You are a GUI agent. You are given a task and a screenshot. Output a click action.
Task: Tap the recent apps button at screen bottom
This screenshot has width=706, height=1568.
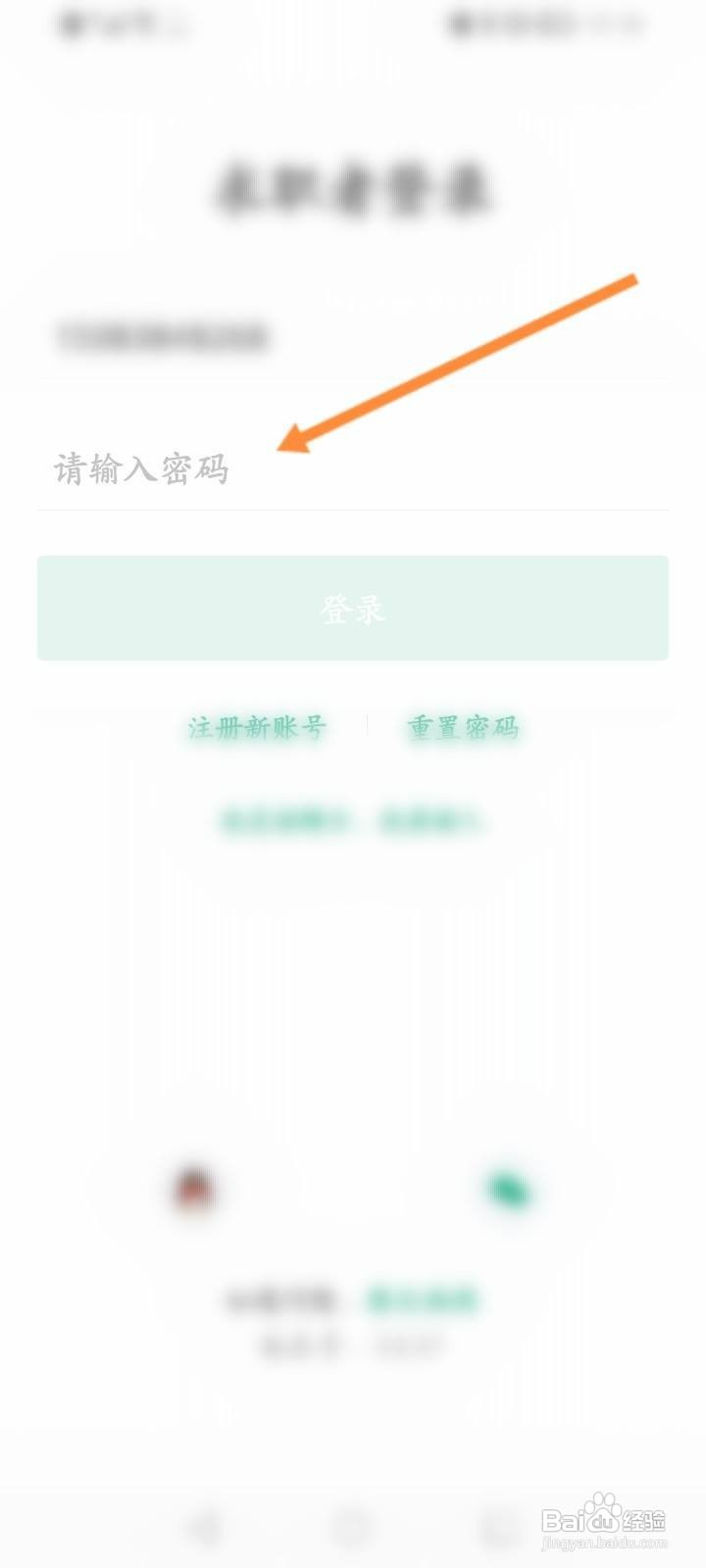pos(496,1524)
